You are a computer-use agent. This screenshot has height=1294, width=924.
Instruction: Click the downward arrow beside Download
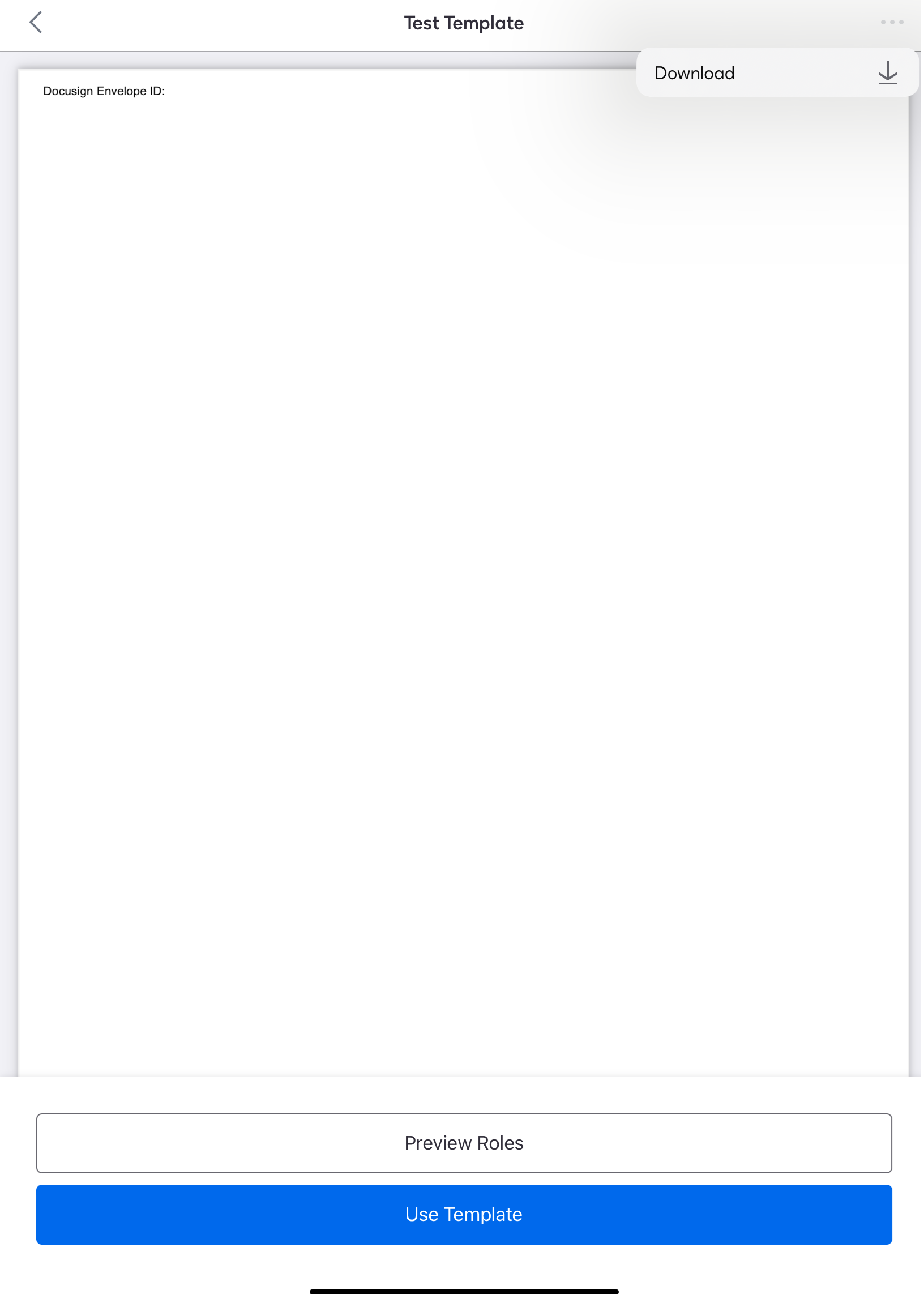887,72
